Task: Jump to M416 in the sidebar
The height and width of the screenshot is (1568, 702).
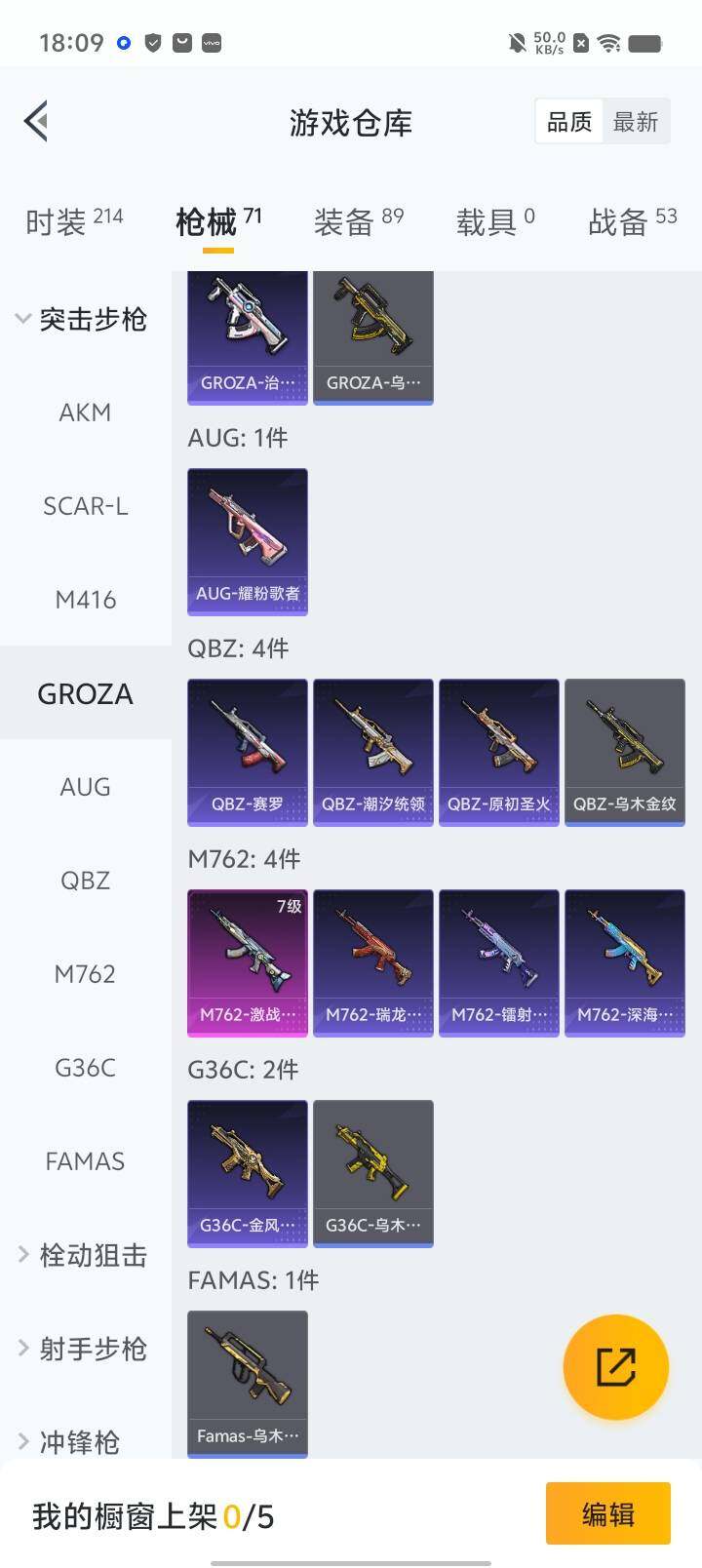Action: (x=85, y=600)
